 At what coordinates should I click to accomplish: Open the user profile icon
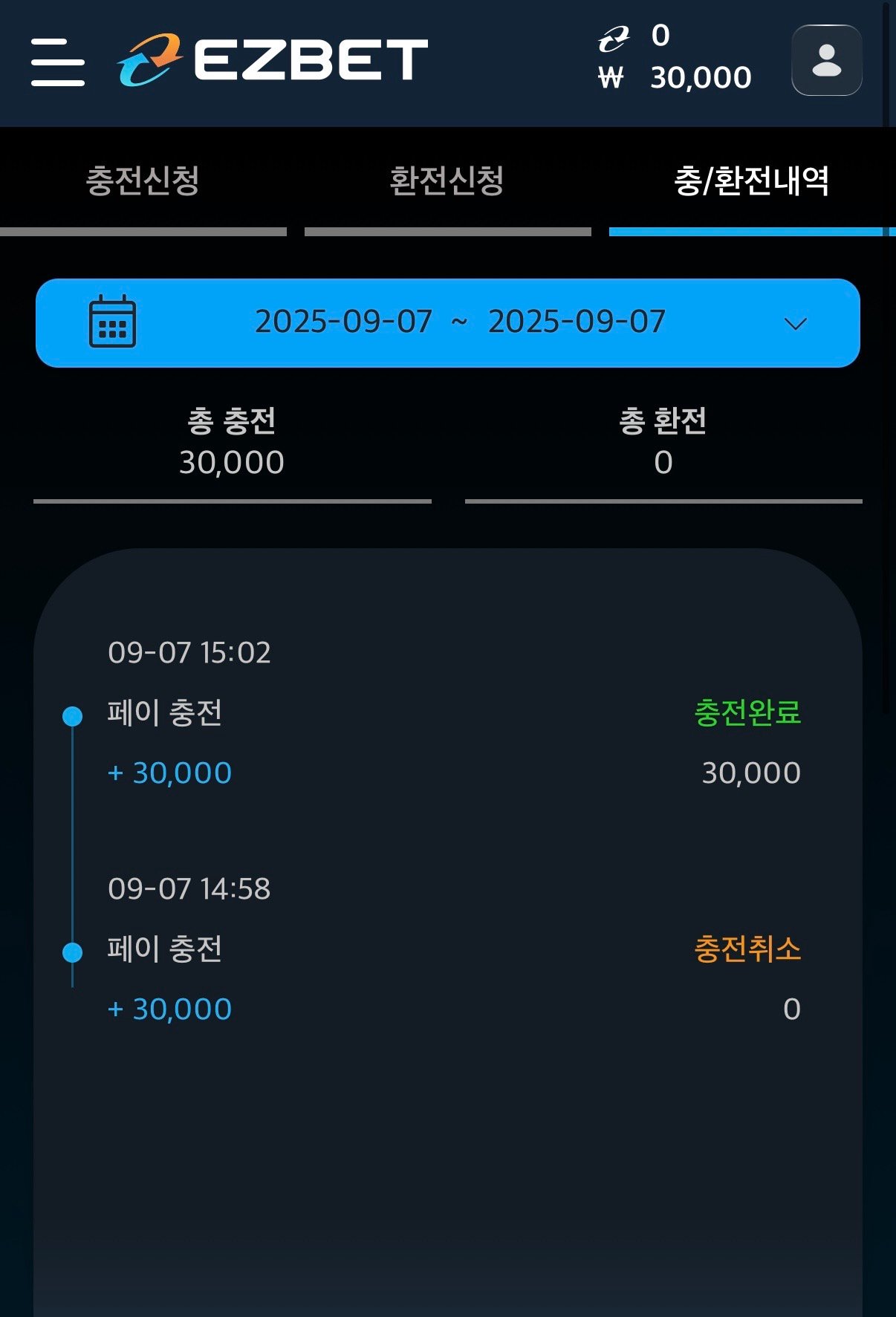[826, 60]
